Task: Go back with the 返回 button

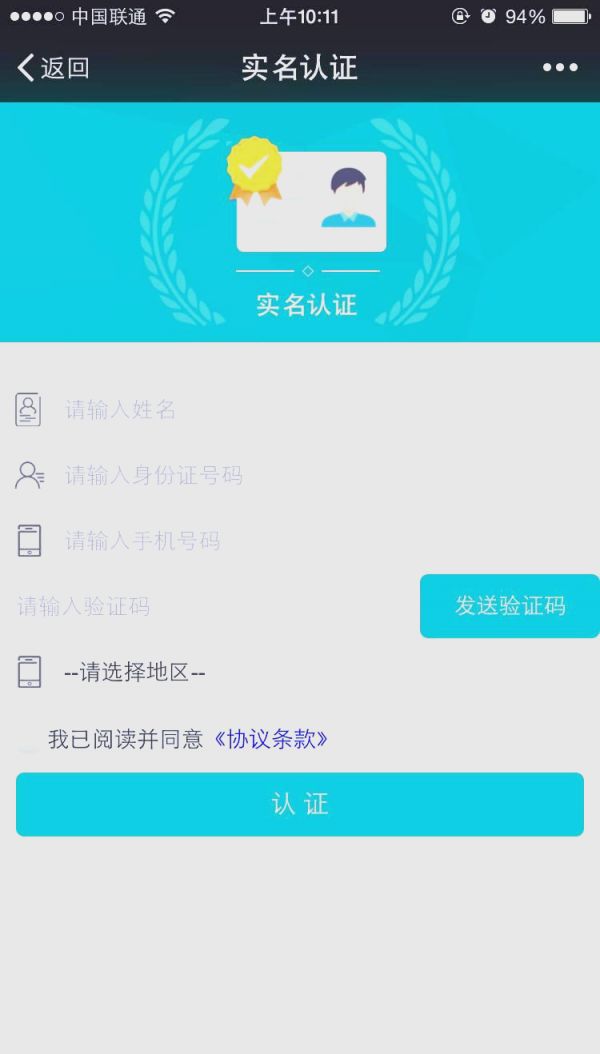Action: click(54, 68)
